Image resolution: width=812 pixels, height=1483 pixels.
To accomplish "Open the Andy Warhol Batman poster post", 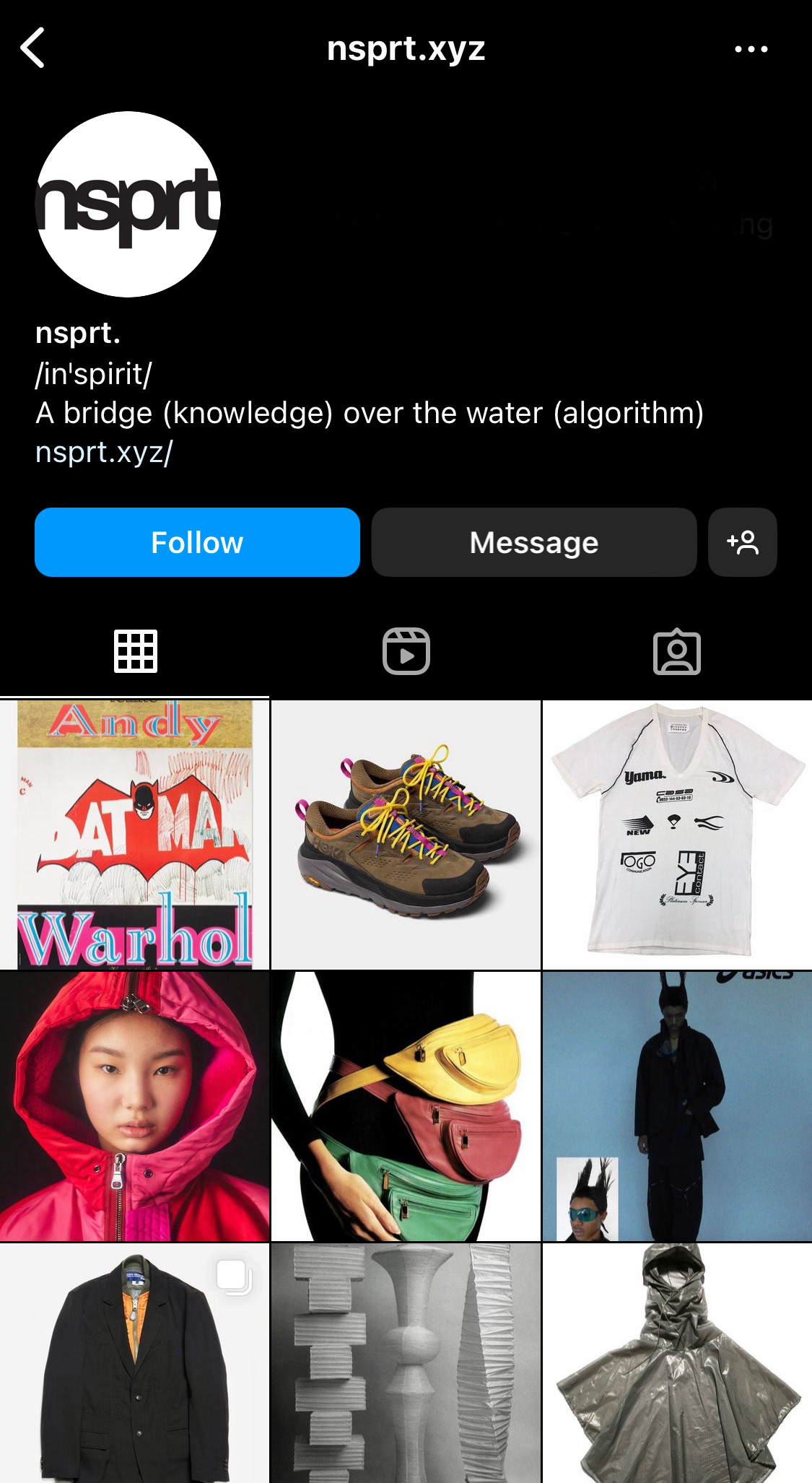I will click(x=134, y=834).
